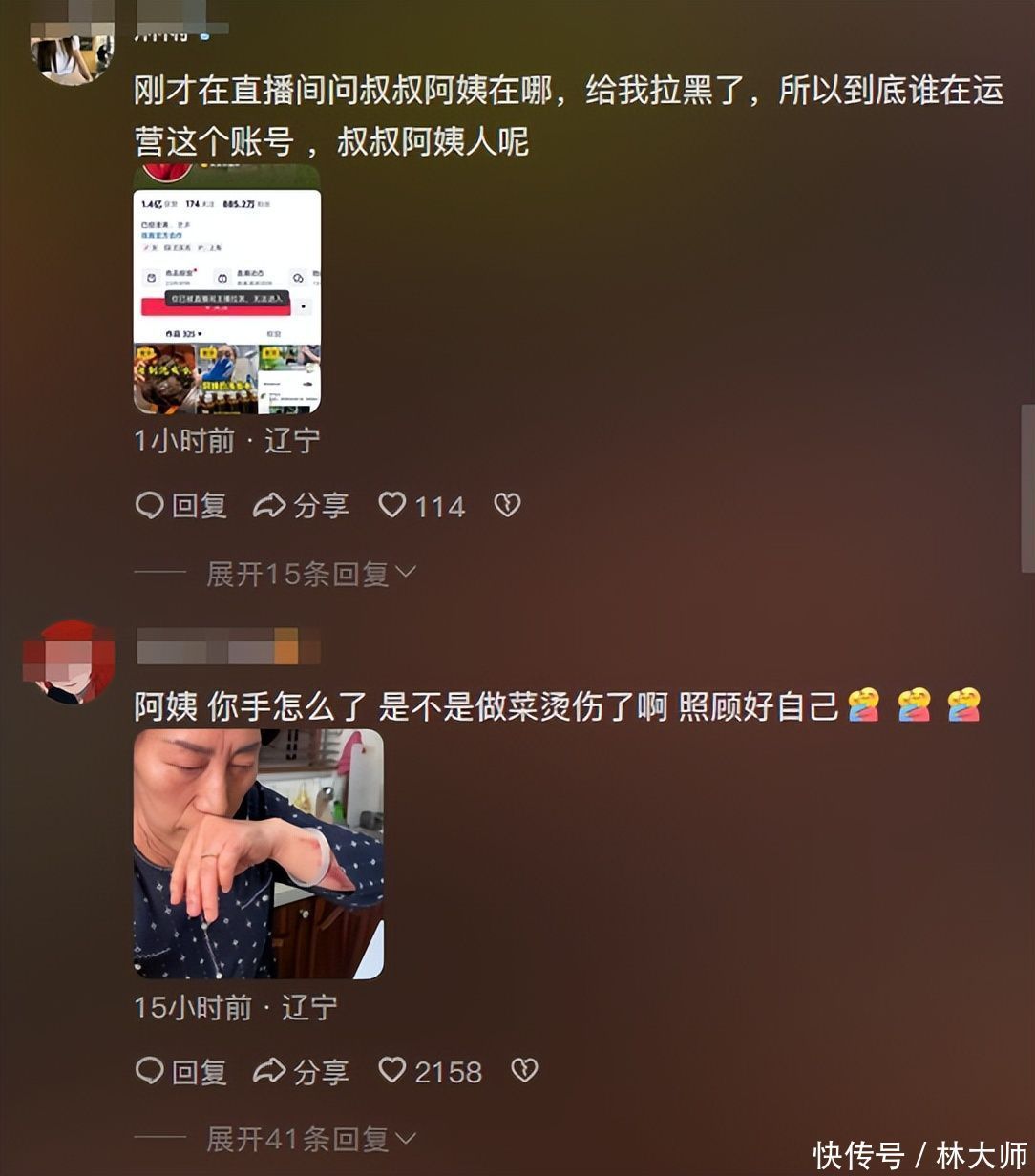Share the comment posted 1小时前
1035x1176 pixels.
pos(301,505)
